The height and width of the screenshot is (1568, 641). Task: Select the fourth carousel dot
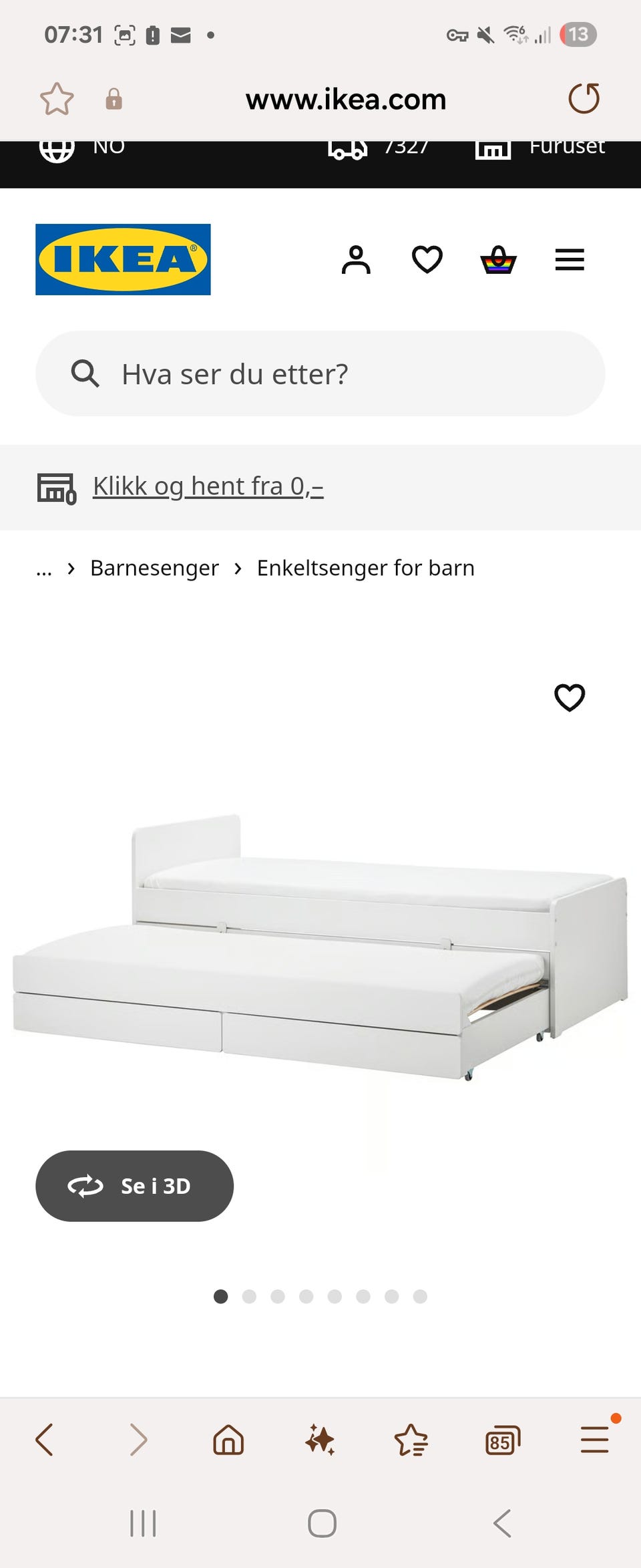point(306,1297)
